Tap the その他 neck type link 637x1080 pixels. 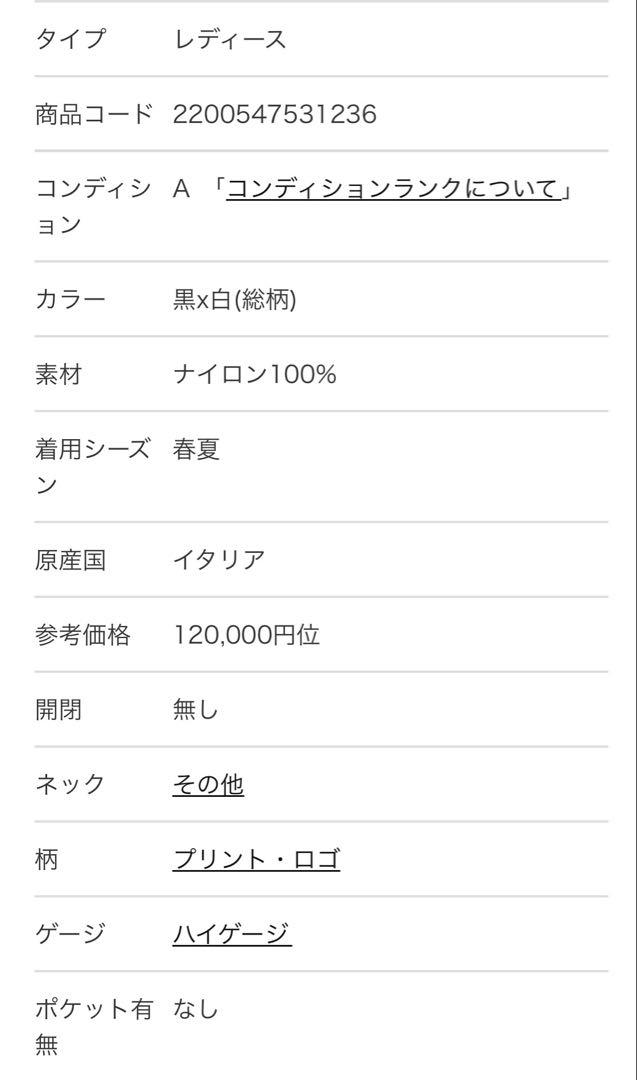[x=208, y=785]
